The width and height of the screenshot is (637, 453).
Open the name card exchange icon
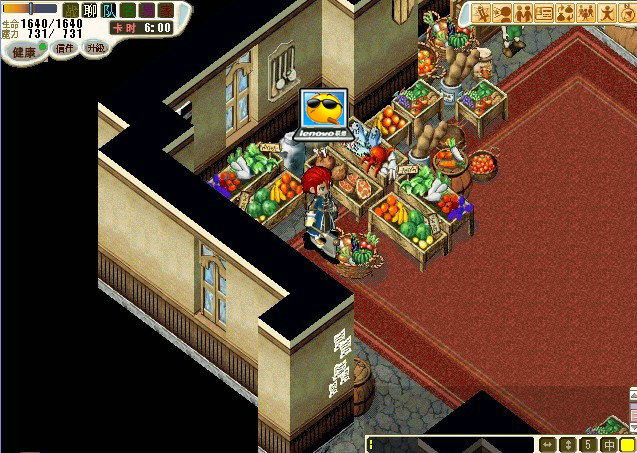point(544,13)
